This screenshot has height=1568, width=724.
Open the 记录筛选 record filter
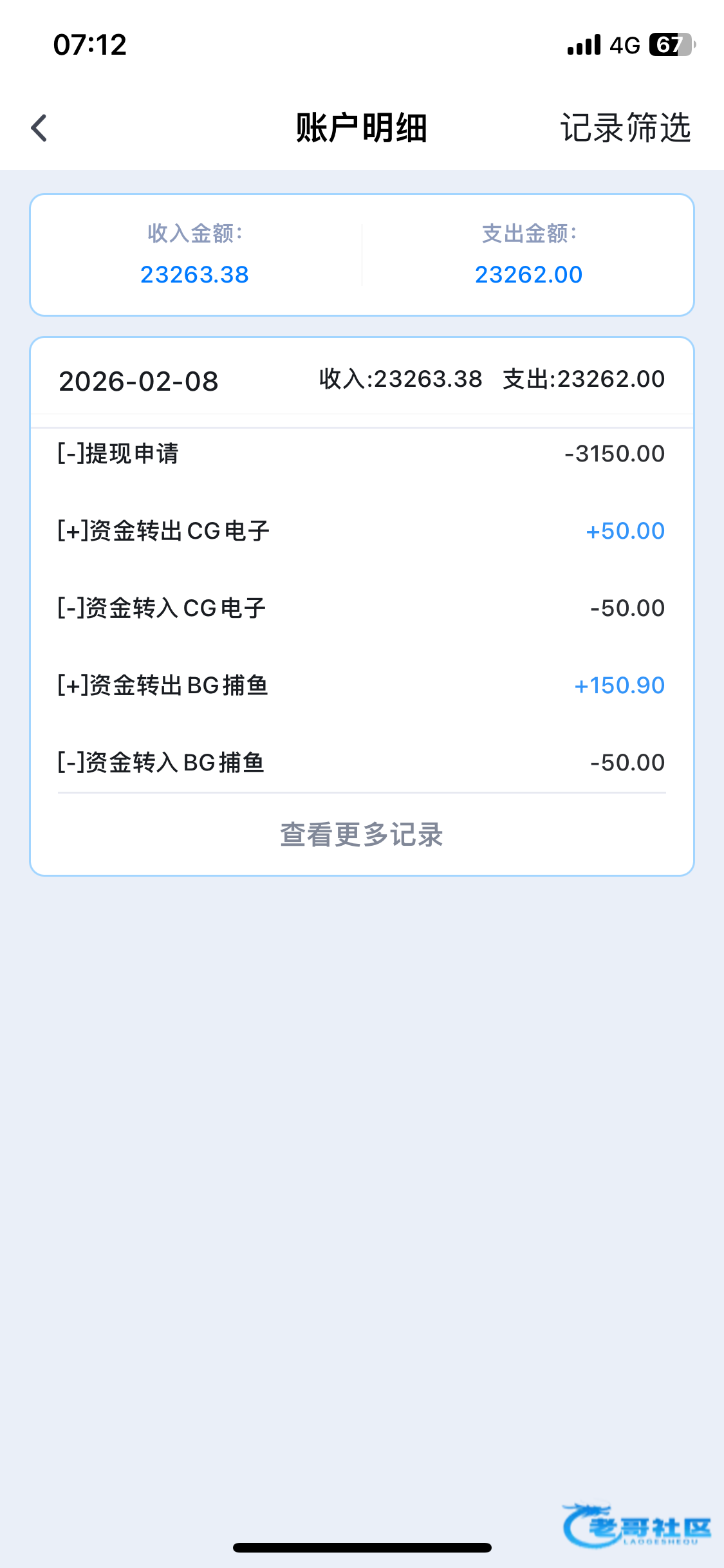[x=625, y=127]
